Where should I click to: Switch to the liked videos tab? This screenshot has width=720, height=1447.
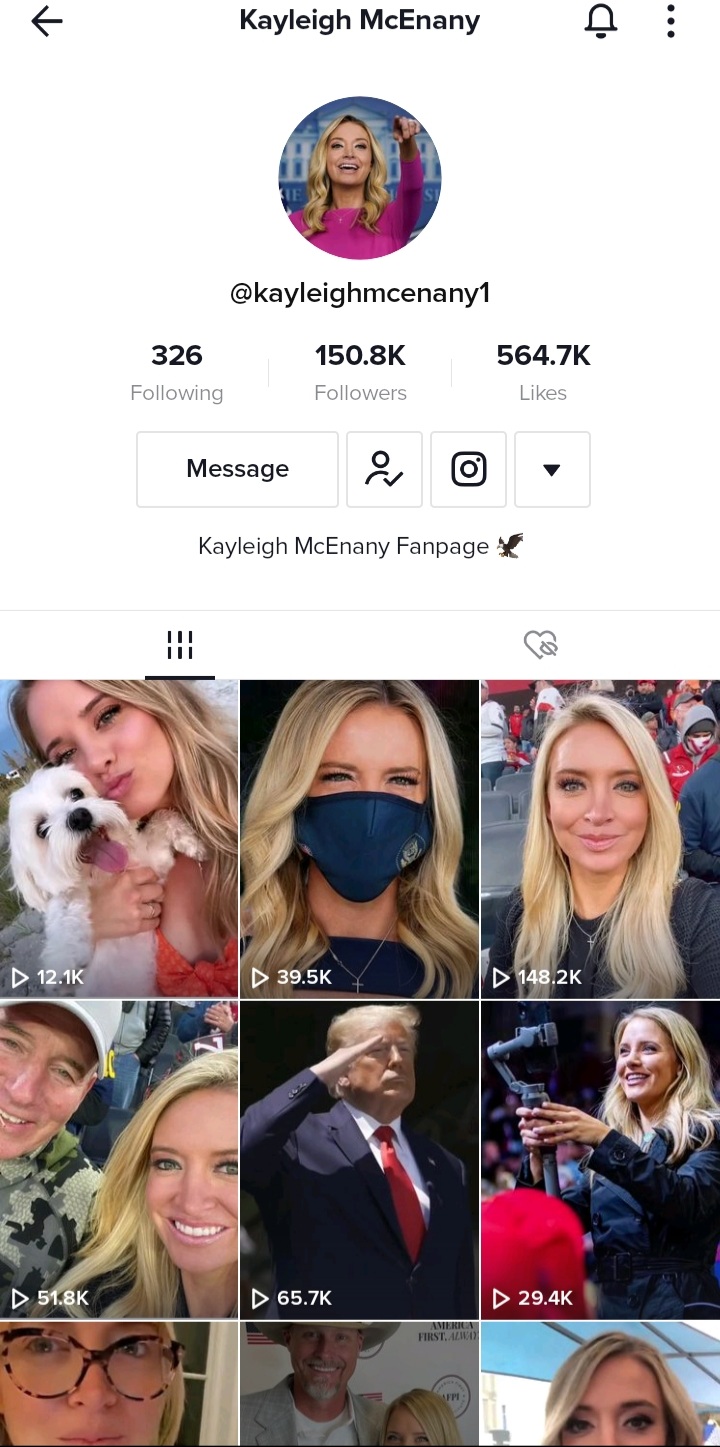coord(540,645)
